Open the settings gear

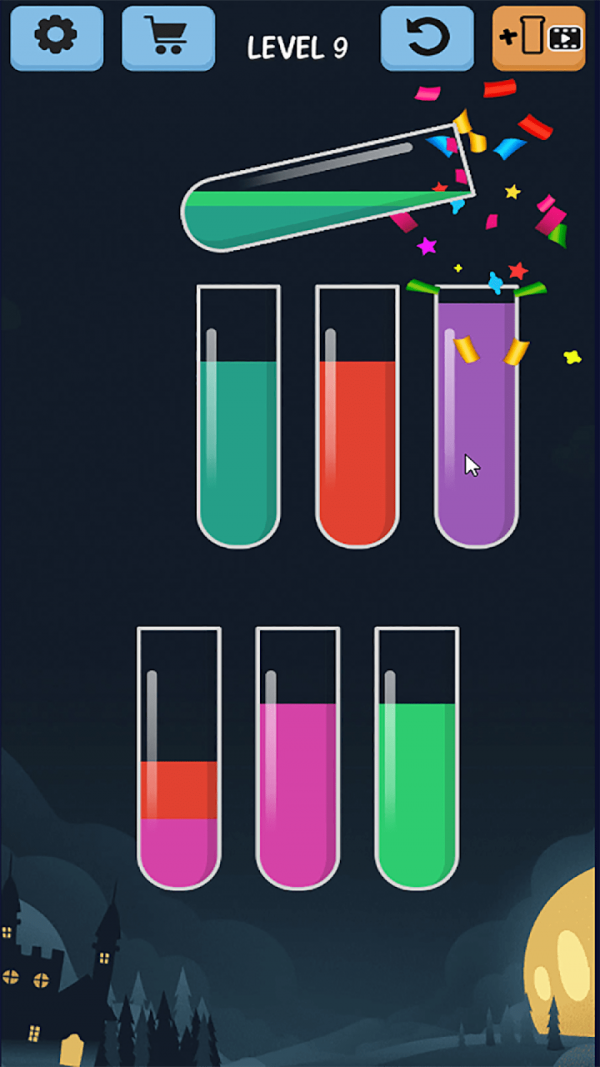56,38
